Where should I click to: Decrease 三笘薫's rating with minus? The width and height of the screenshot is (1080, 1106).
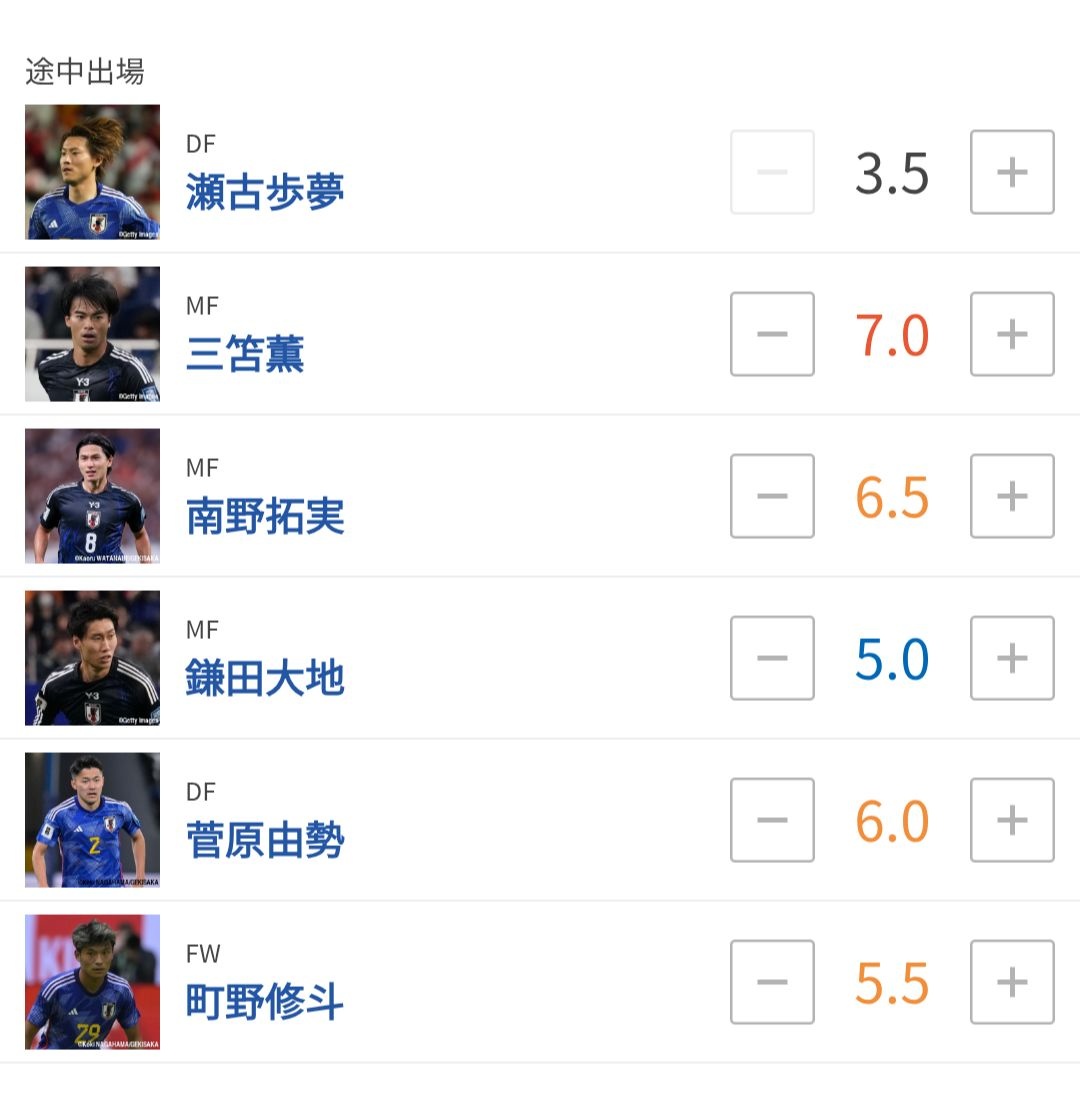click(772, 334)
